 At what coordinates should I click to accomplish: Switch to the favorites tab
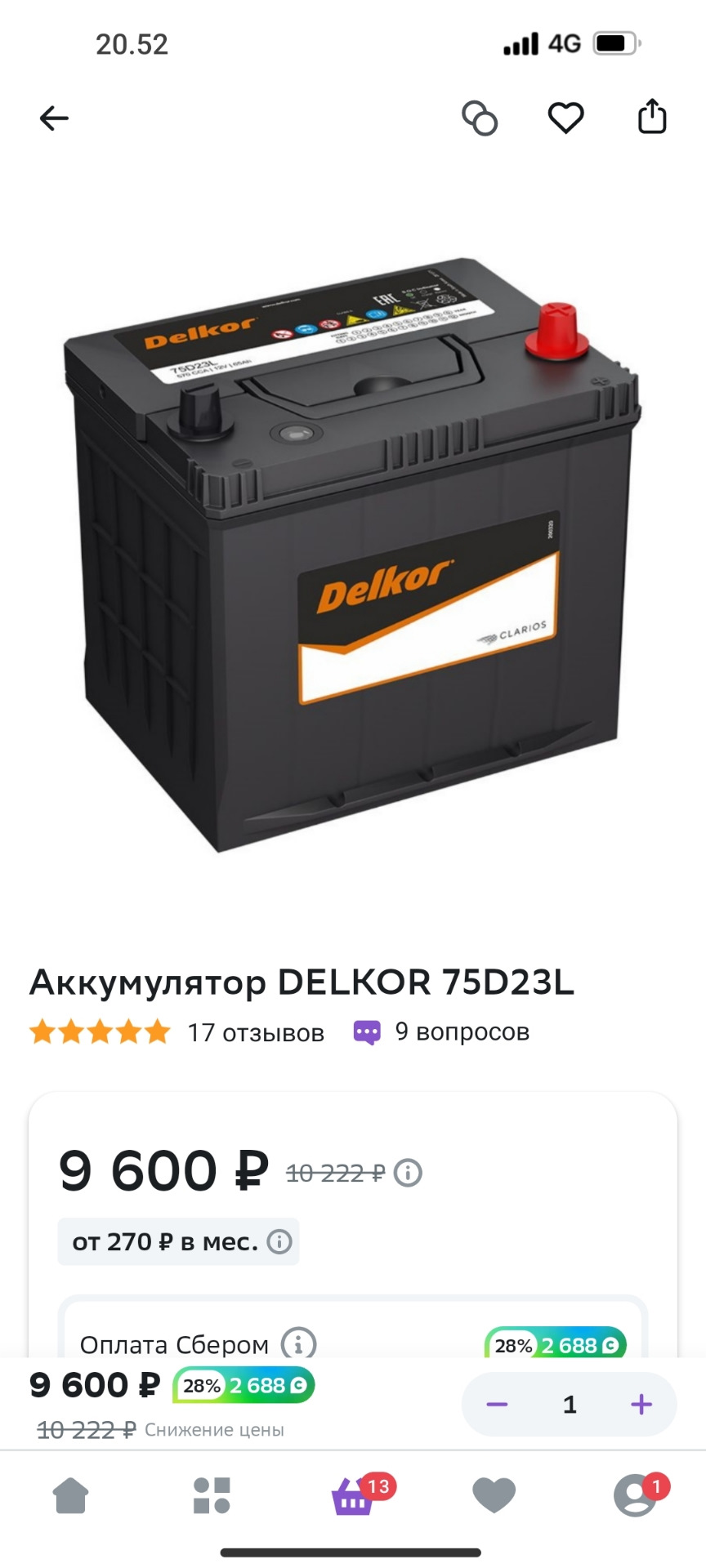point(494,1496)
